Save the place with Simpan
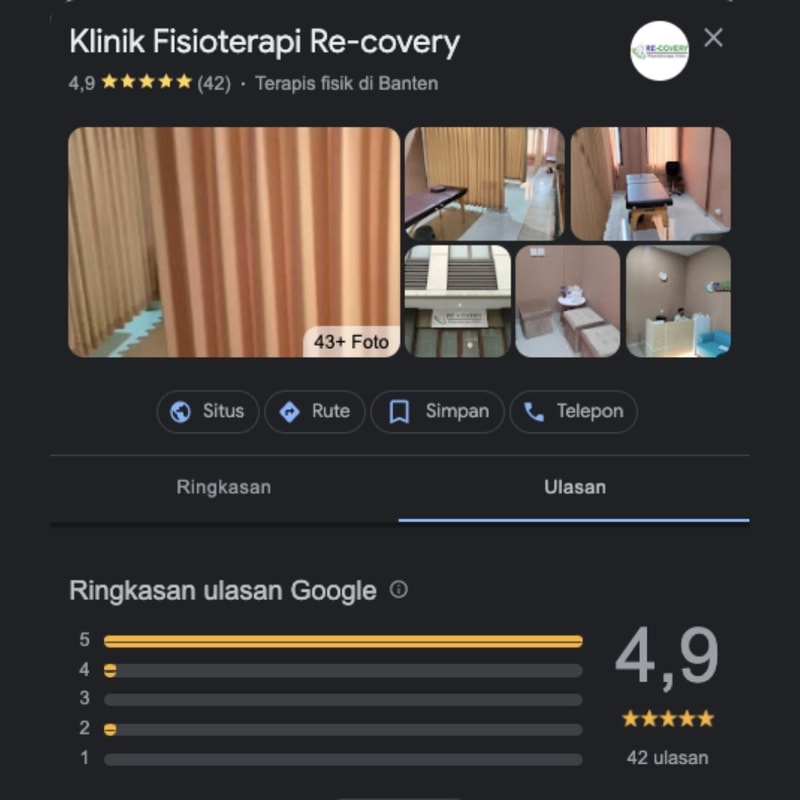 pyautogui.click(x=437, y=411)
